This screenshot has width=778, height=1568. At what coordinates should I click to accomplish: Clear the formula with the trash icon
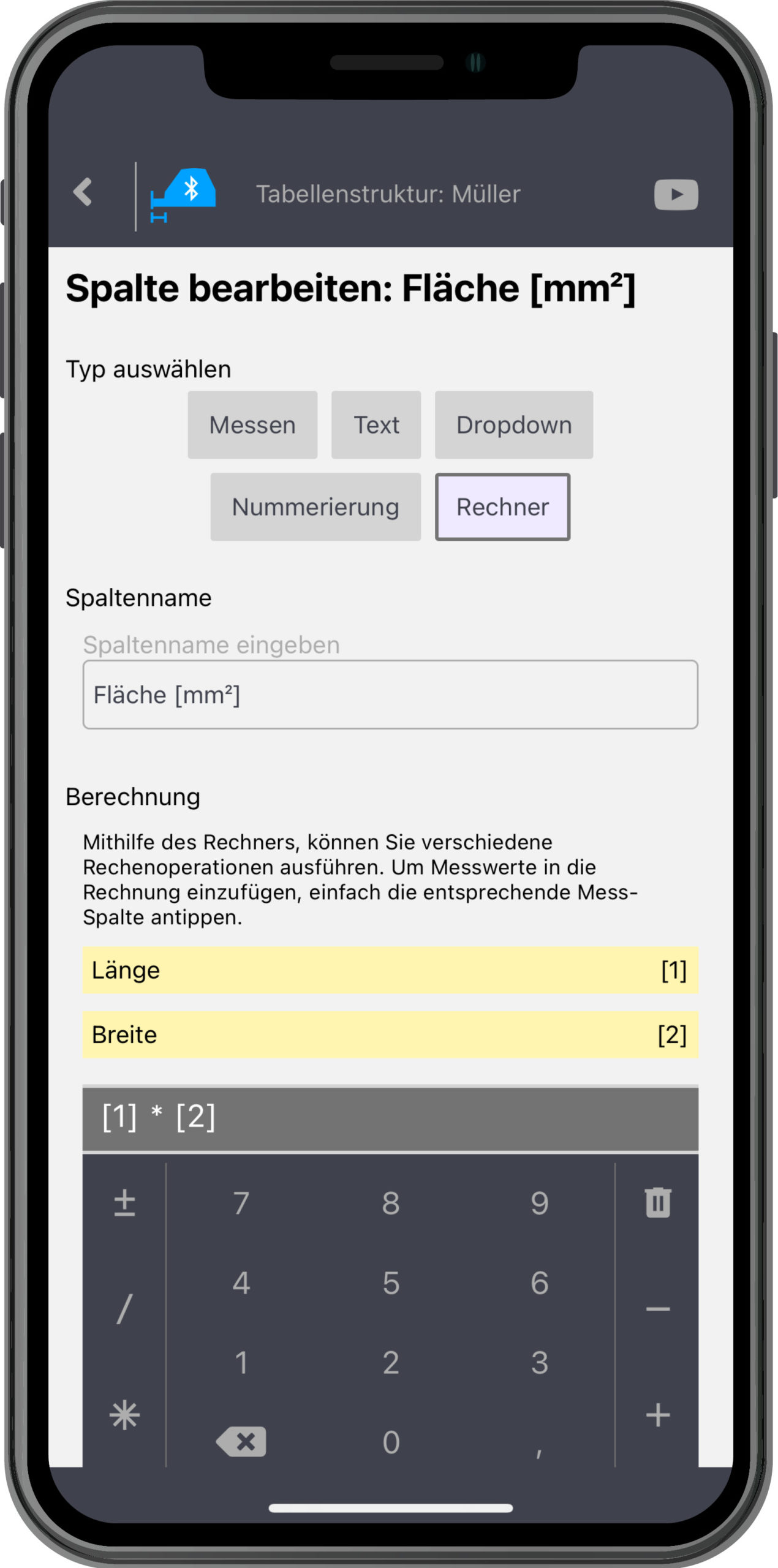(x=657, y=1202)
